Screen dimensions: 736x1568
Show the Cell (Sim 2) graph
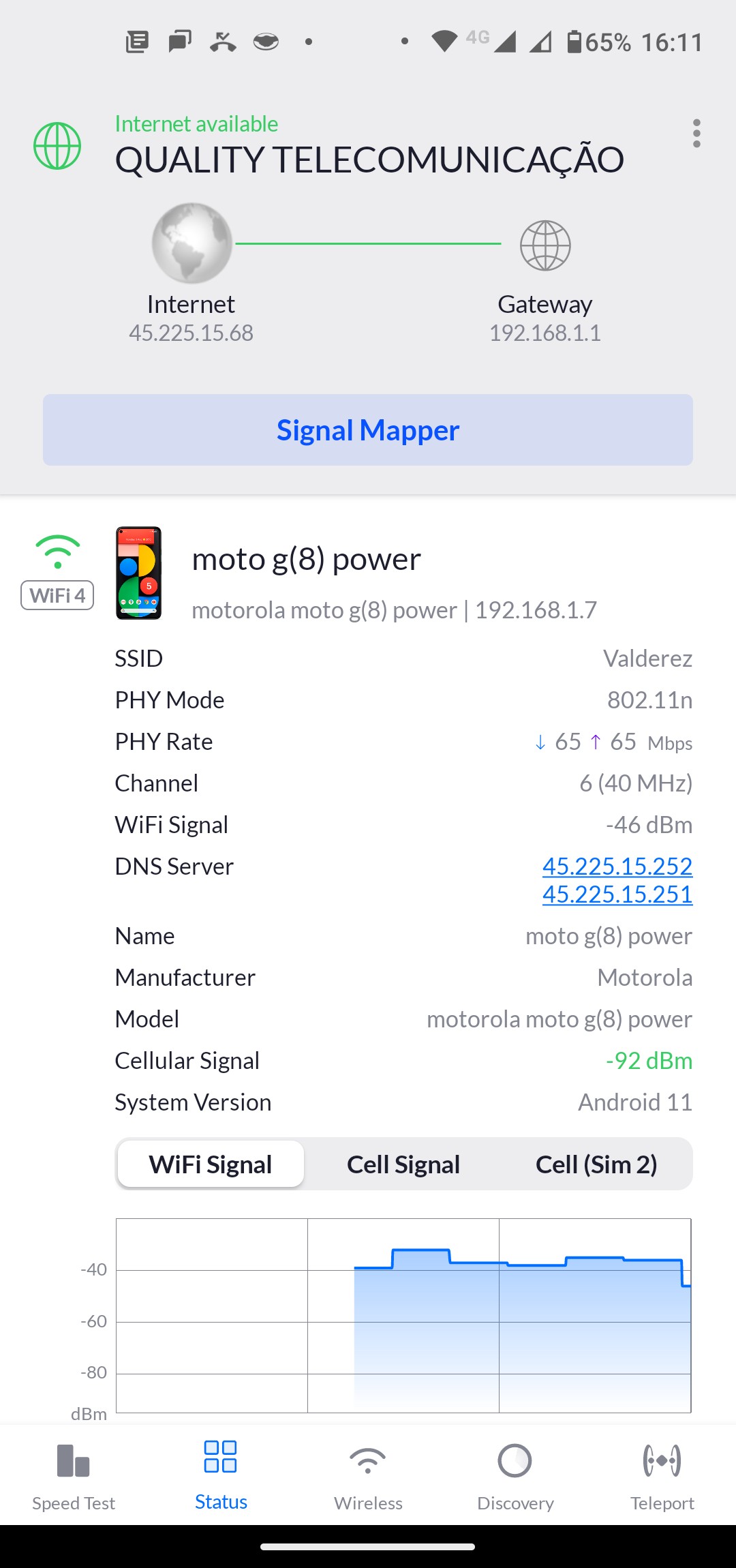pyautogui.click(x=596, y=1164)
